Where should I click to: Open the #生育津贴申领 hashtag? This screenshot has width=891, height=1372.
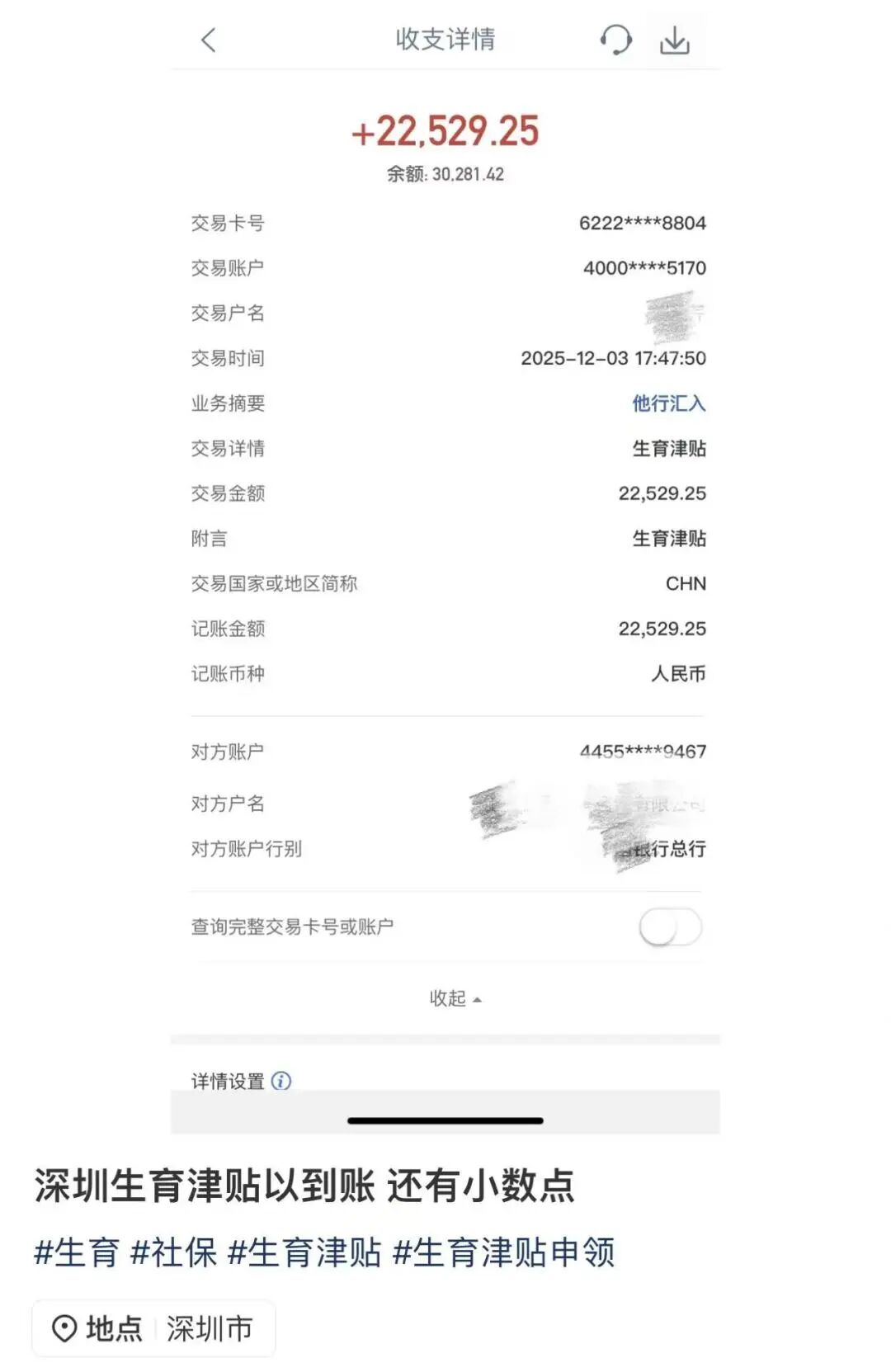[x=504, y=1252]
